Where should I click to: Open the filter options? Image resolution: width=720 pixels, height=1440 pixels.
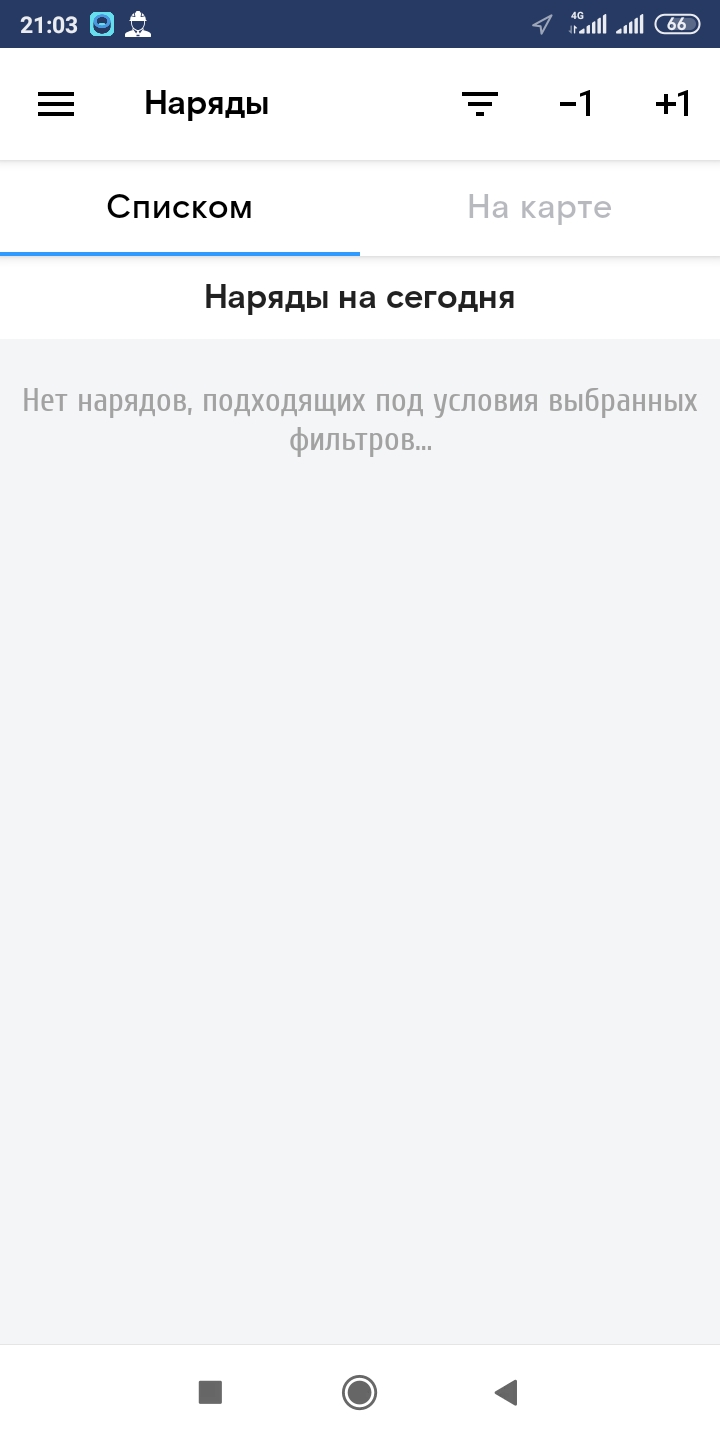point(480,104)
